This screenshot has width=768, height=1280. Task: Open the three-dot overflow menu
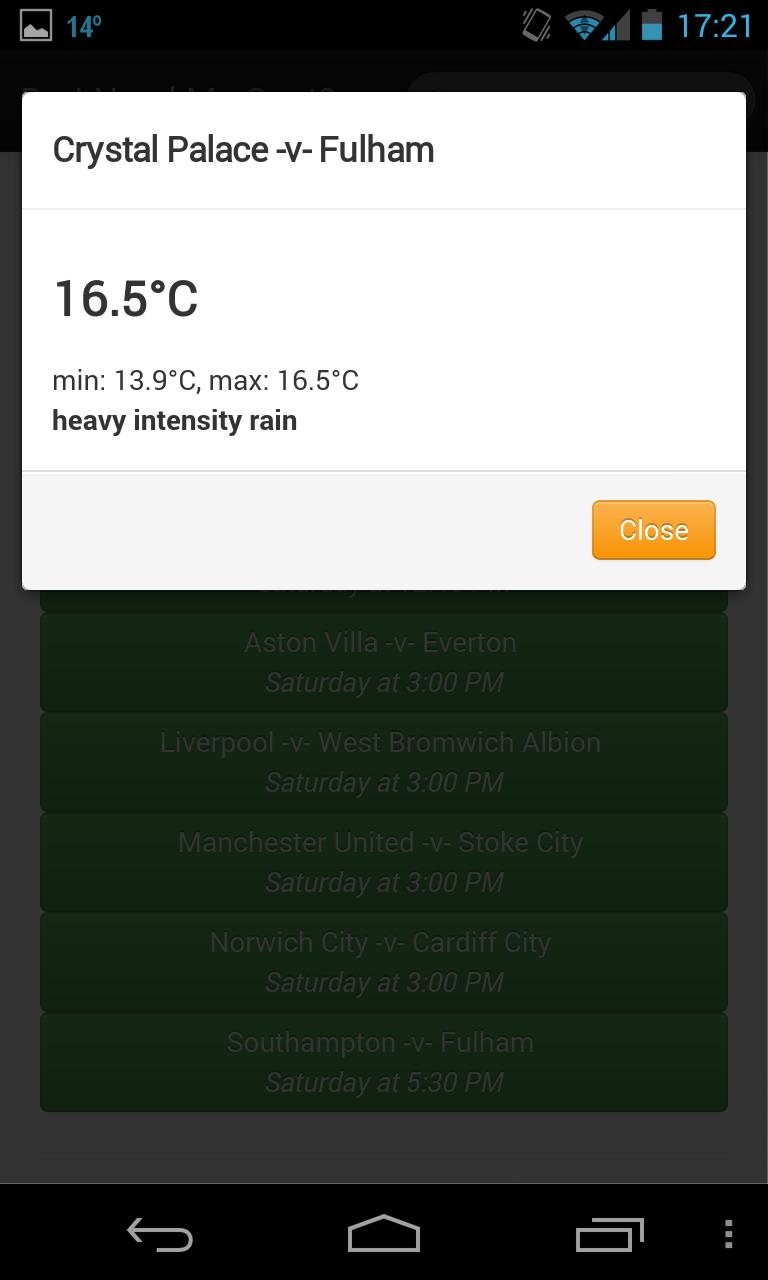727,1235
